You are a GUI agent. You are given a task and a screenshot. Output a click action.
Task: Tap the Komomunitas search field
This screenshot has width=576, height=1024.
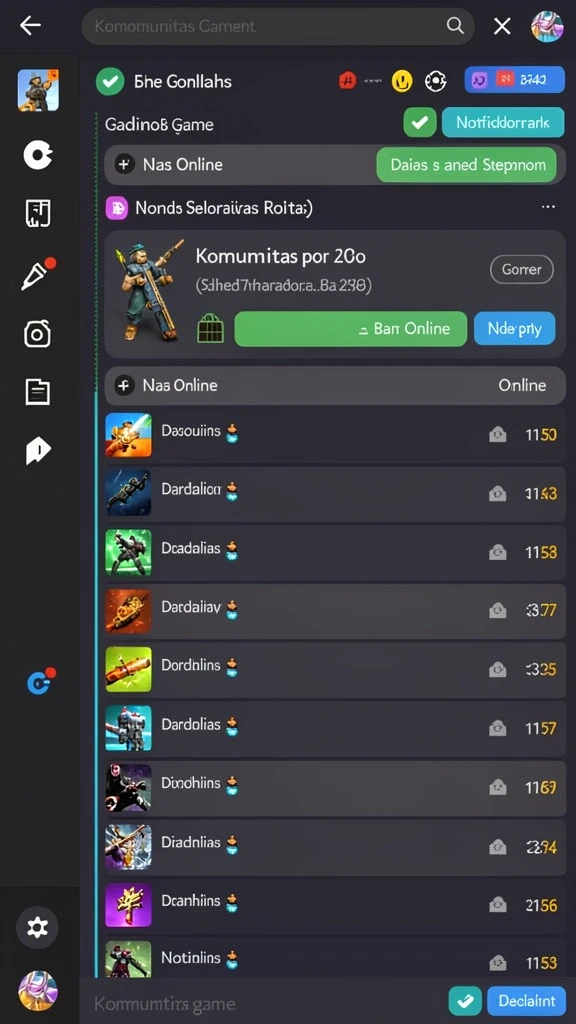pyautogui.click(x=278, y=26)
